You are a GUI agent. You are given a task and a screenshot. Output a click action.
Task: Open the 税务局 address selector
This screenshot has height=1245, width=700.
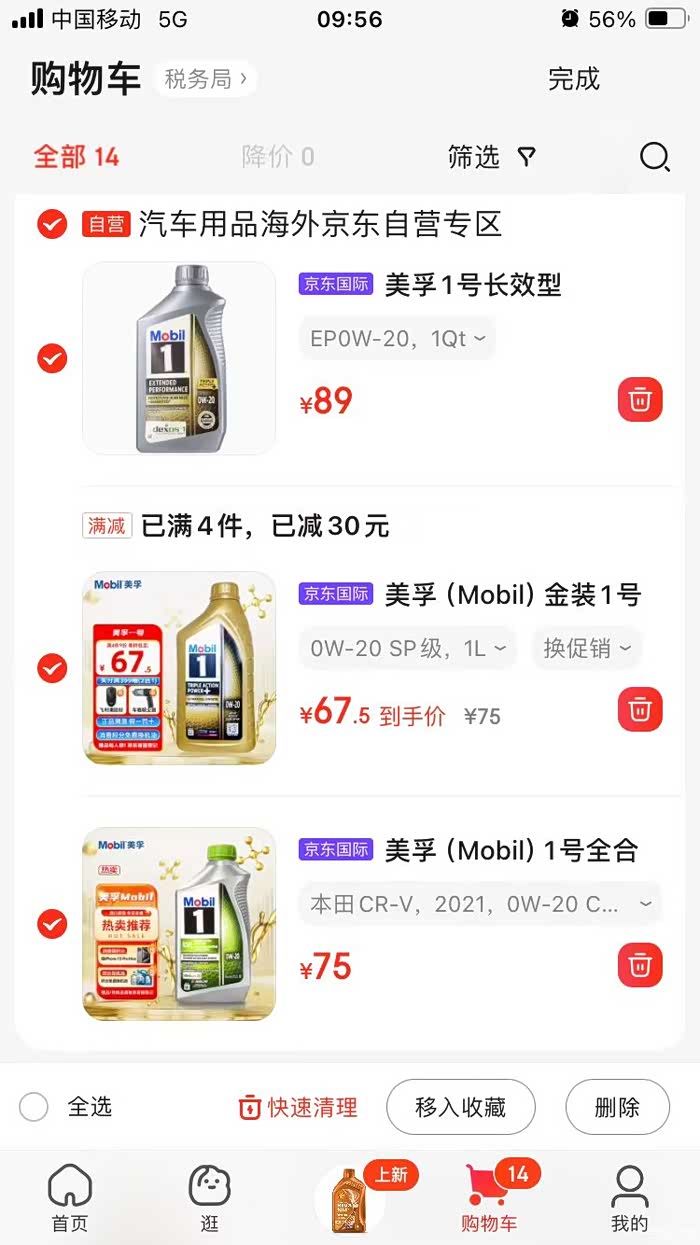coord(205,79)
